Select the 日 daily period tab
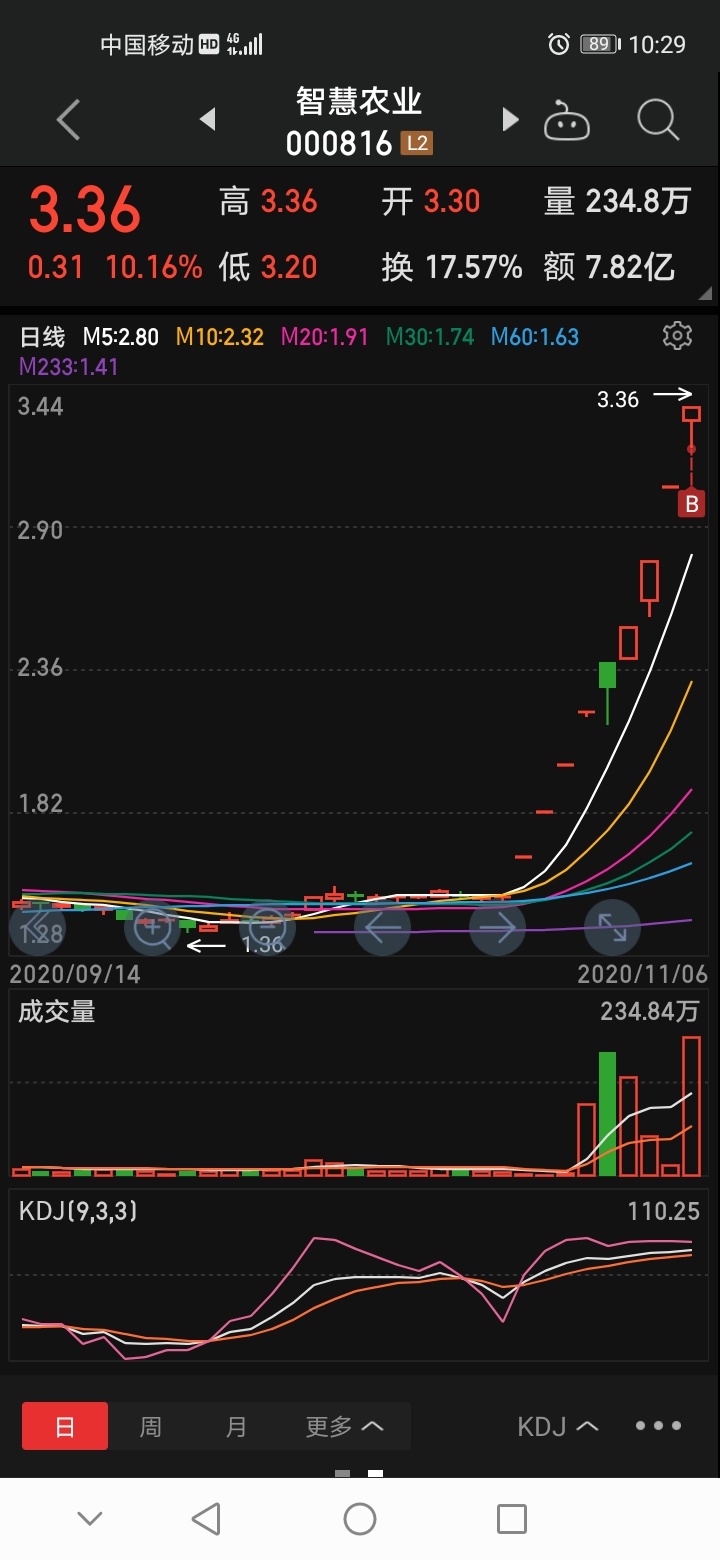The image size is (720, 1560). pyautogui.click(x=65, y=1426)
